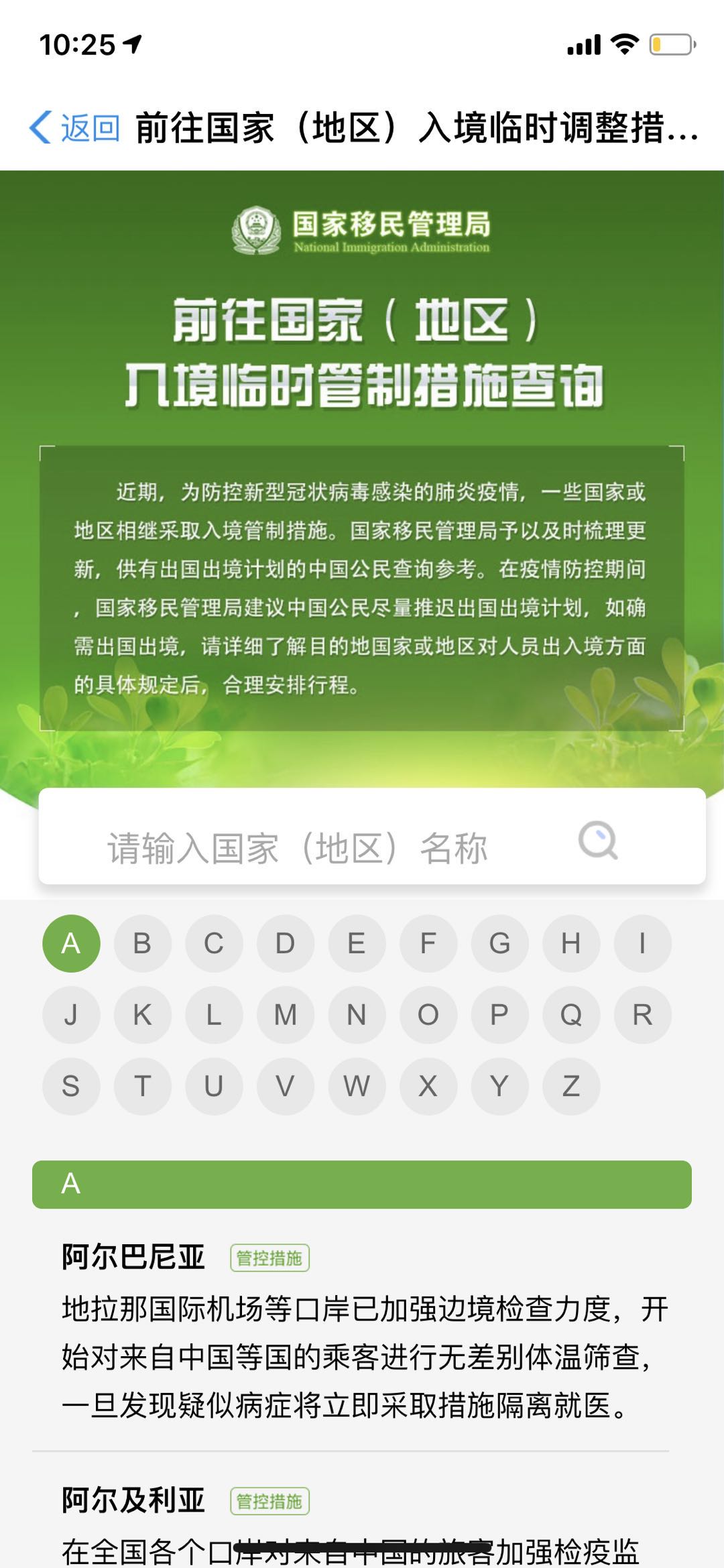
Task: Jump to countries under letter C
Action: pyautogui.click(x=214, y=943)
